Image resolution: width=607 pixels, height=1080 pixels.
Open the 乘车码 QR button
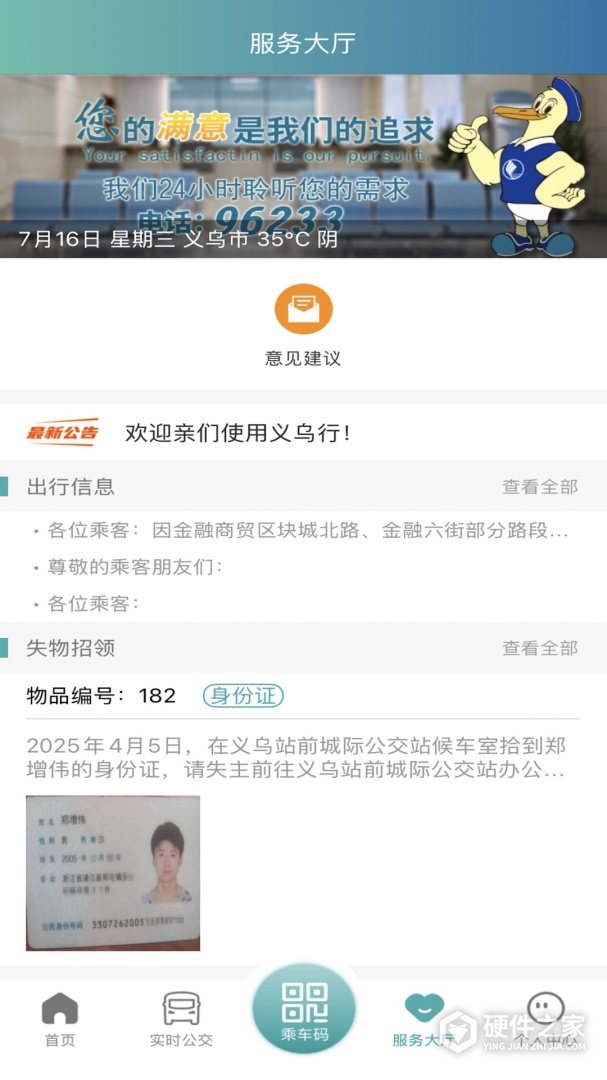(303, 1010)
